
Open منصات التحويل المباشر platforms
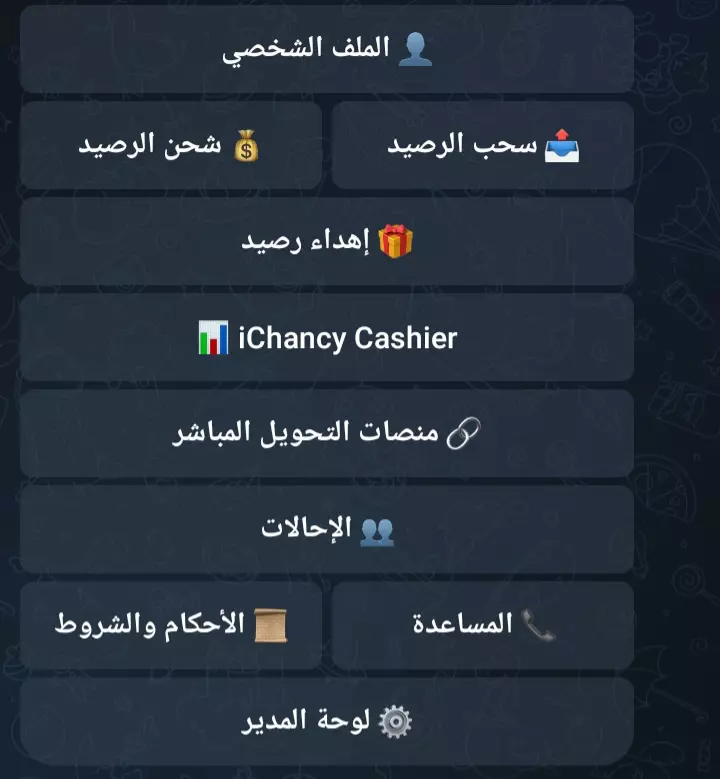coord(327,433)
